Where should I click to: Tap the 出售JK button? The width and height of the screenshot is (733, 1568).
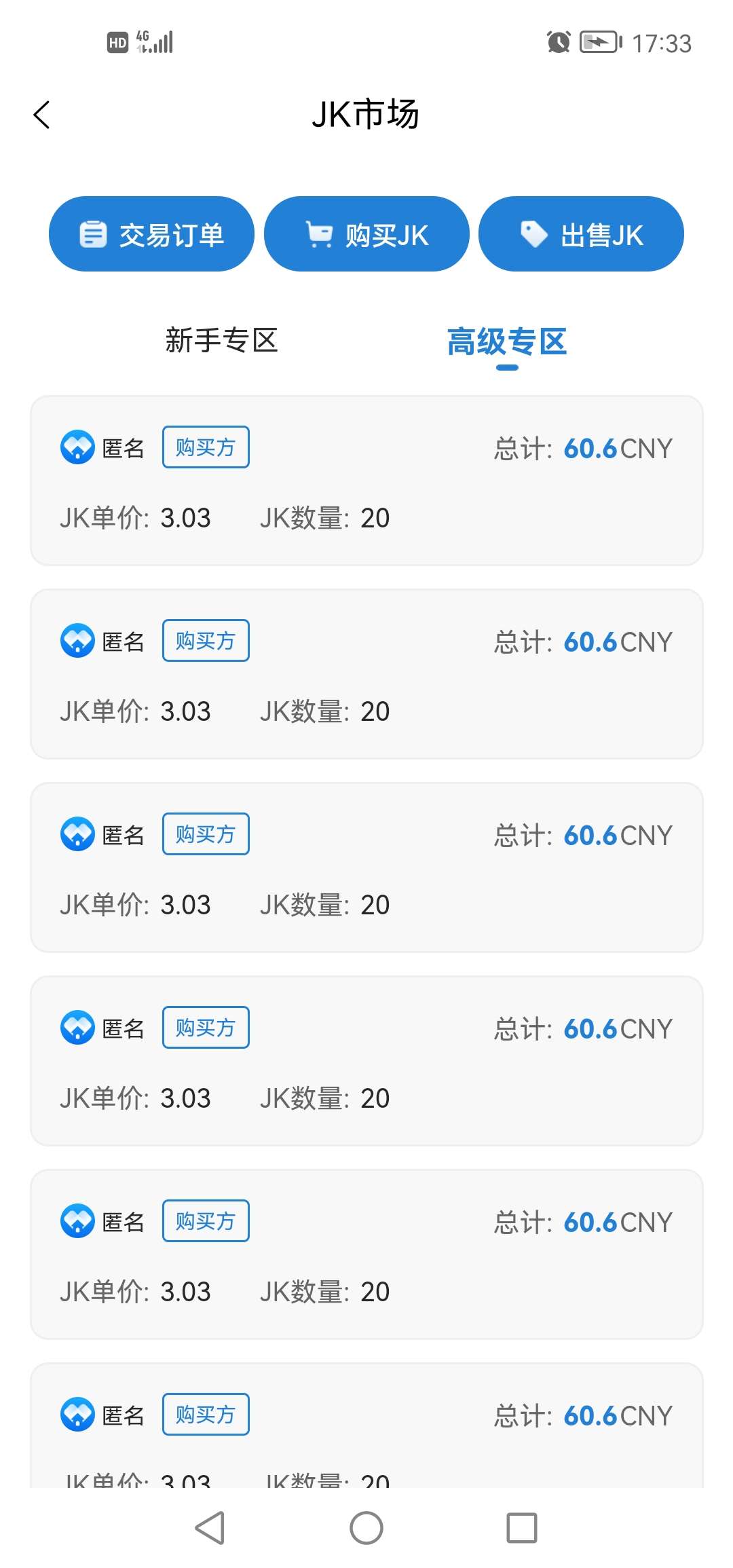point(581,234)
